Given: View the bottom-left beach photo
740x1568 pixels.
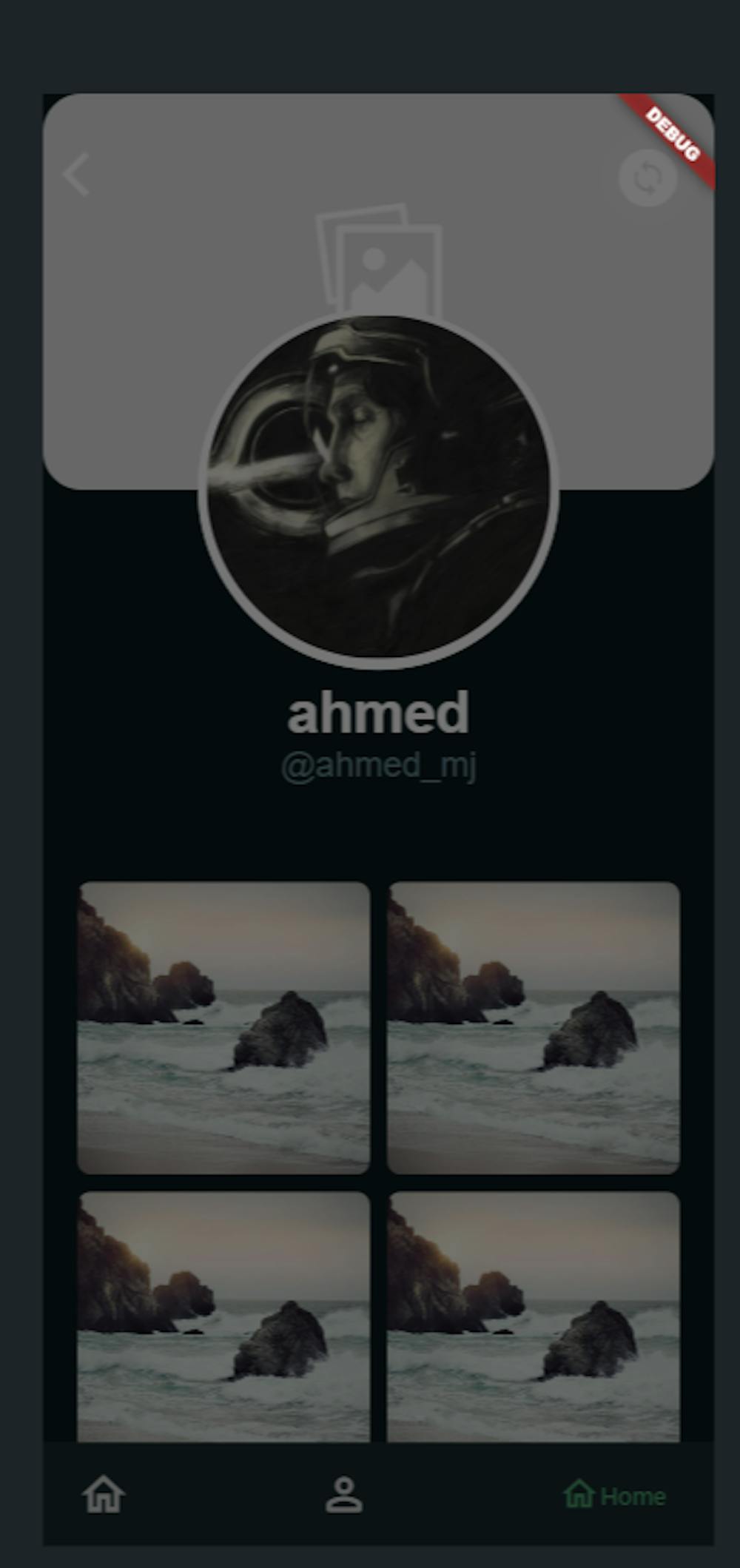Looking at the screenshot, I should pos(223,1316).
